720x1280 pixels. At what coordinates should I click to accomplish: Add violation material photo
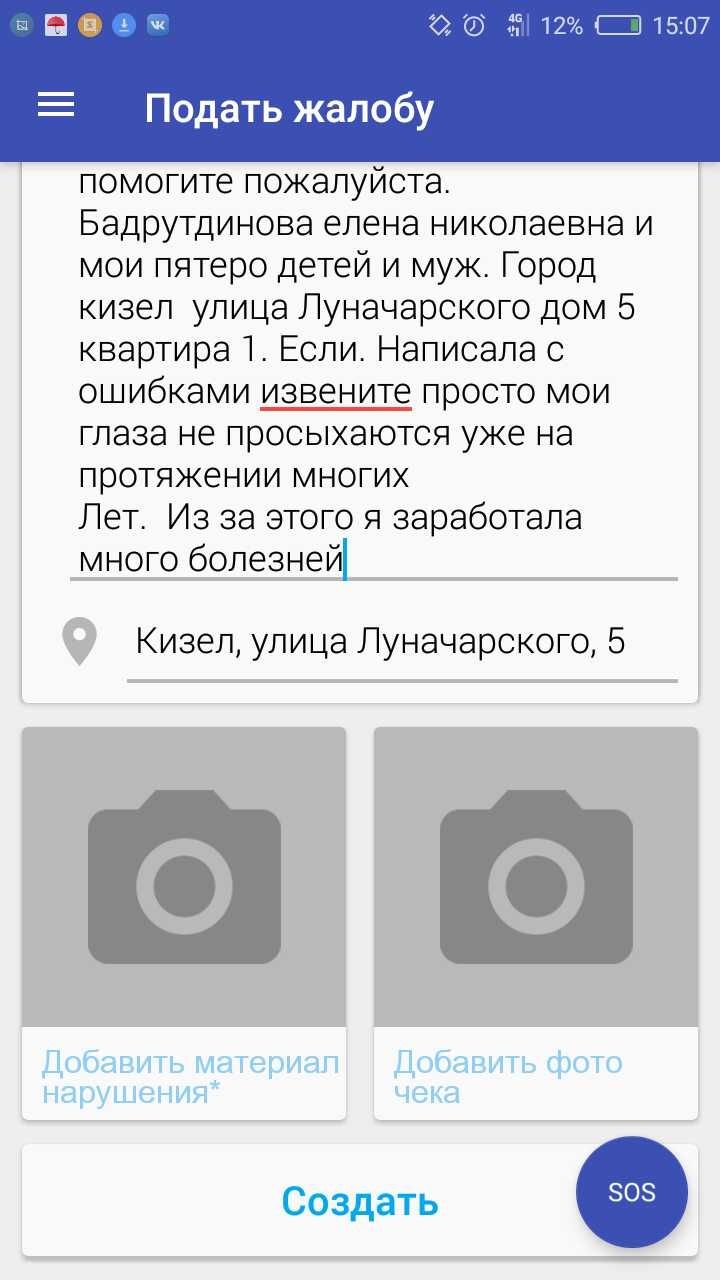point(184,878)
